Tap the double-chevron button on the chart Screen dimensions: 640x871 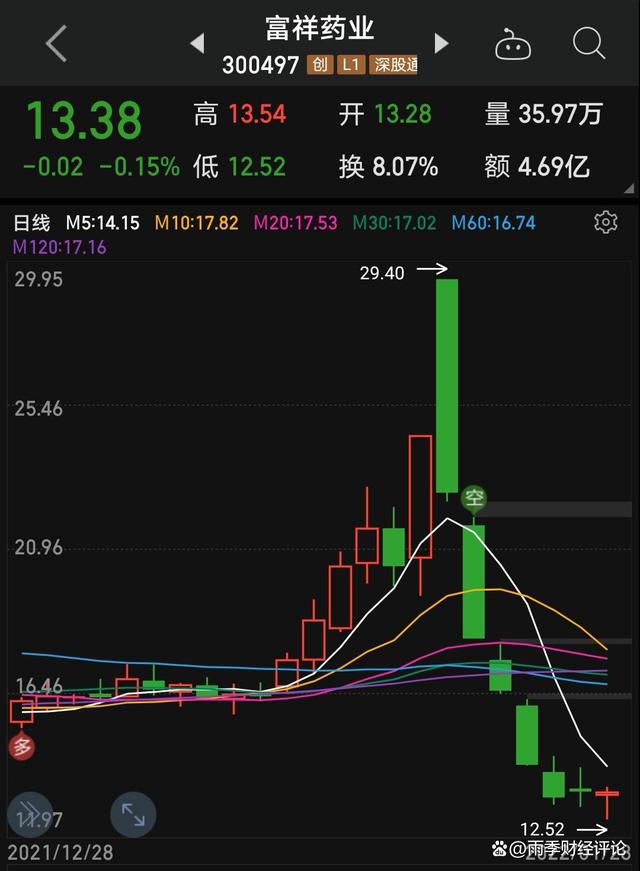30,815
